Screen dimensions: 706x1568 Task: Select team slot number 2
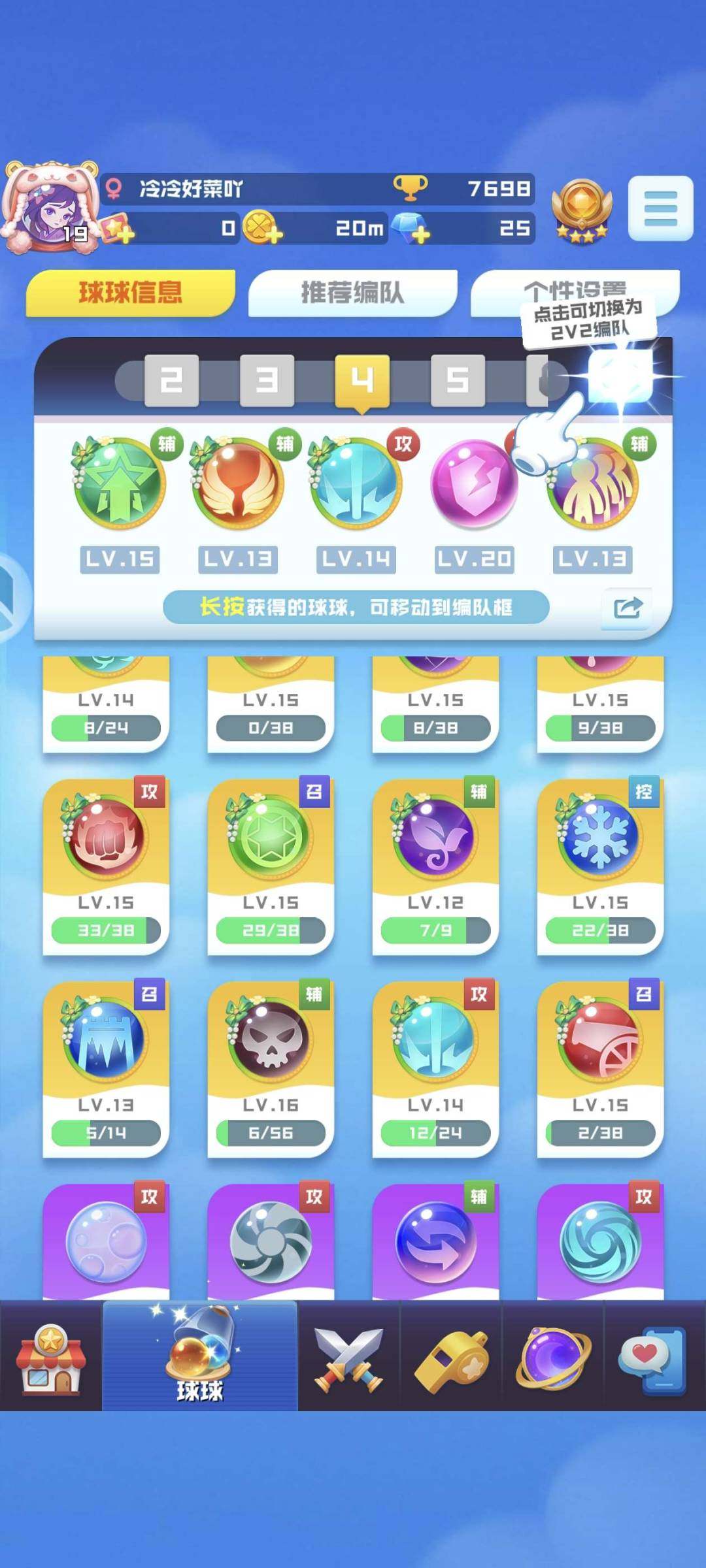(x=171, y=380)
